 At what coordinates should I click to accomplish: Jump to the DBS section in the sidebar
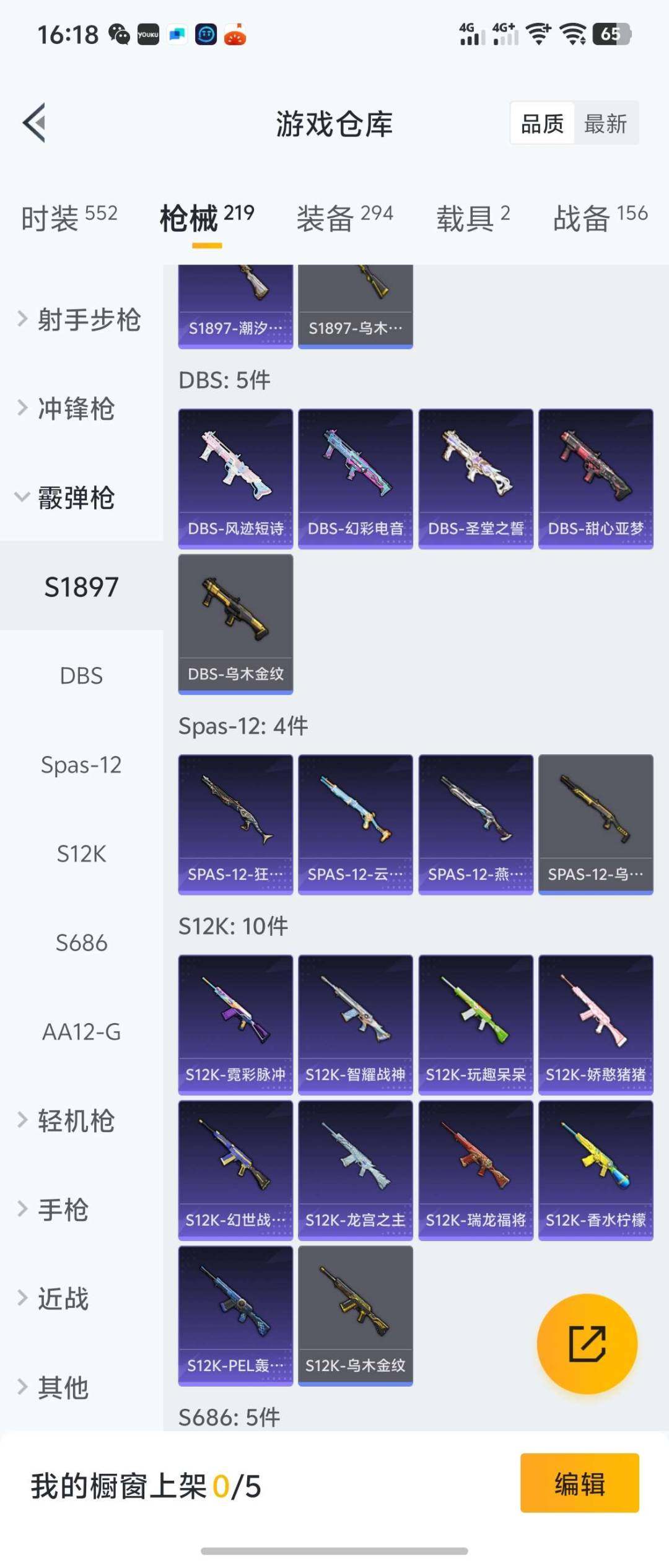pos(81,676)
